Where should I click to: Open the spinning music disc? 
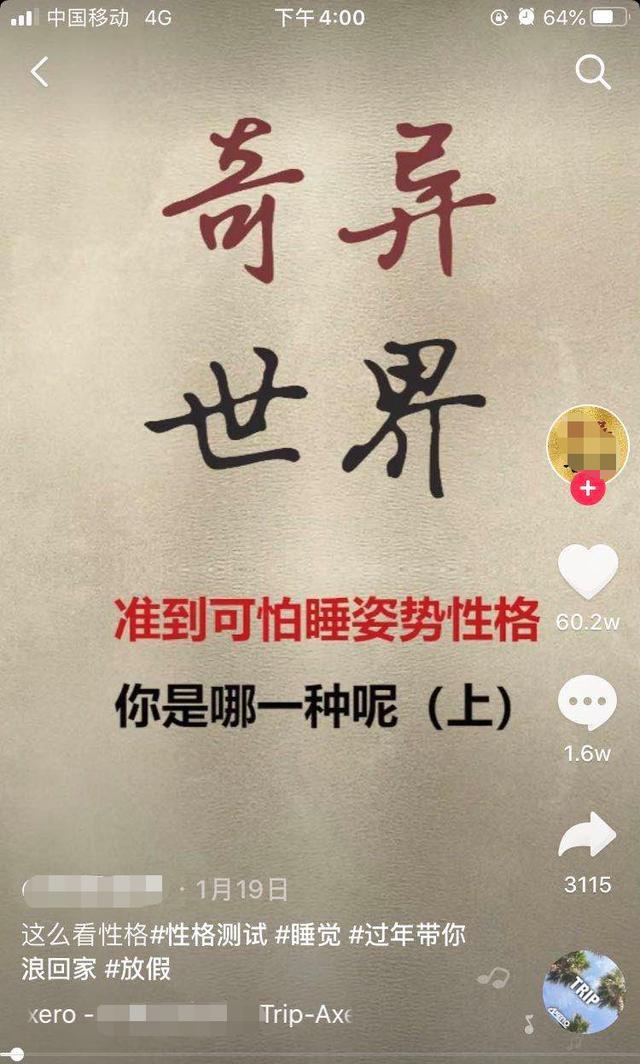pyautogui.click(x=585, y=991)
